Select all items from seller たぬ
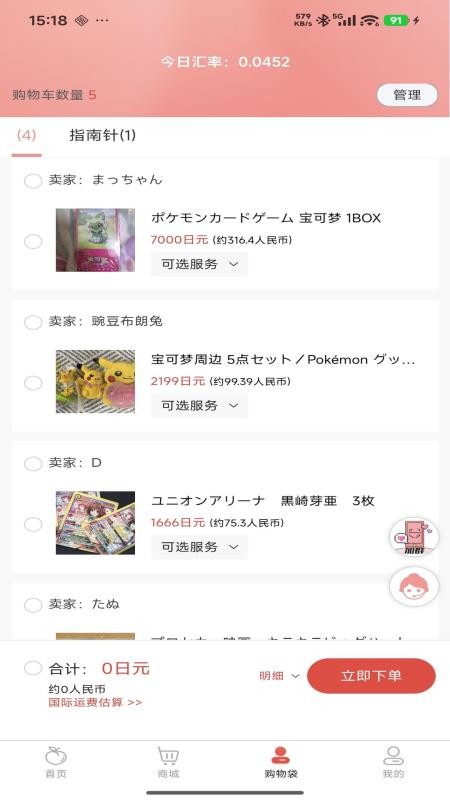This screenshot has height=800, width=450. [x=33, y=605]
